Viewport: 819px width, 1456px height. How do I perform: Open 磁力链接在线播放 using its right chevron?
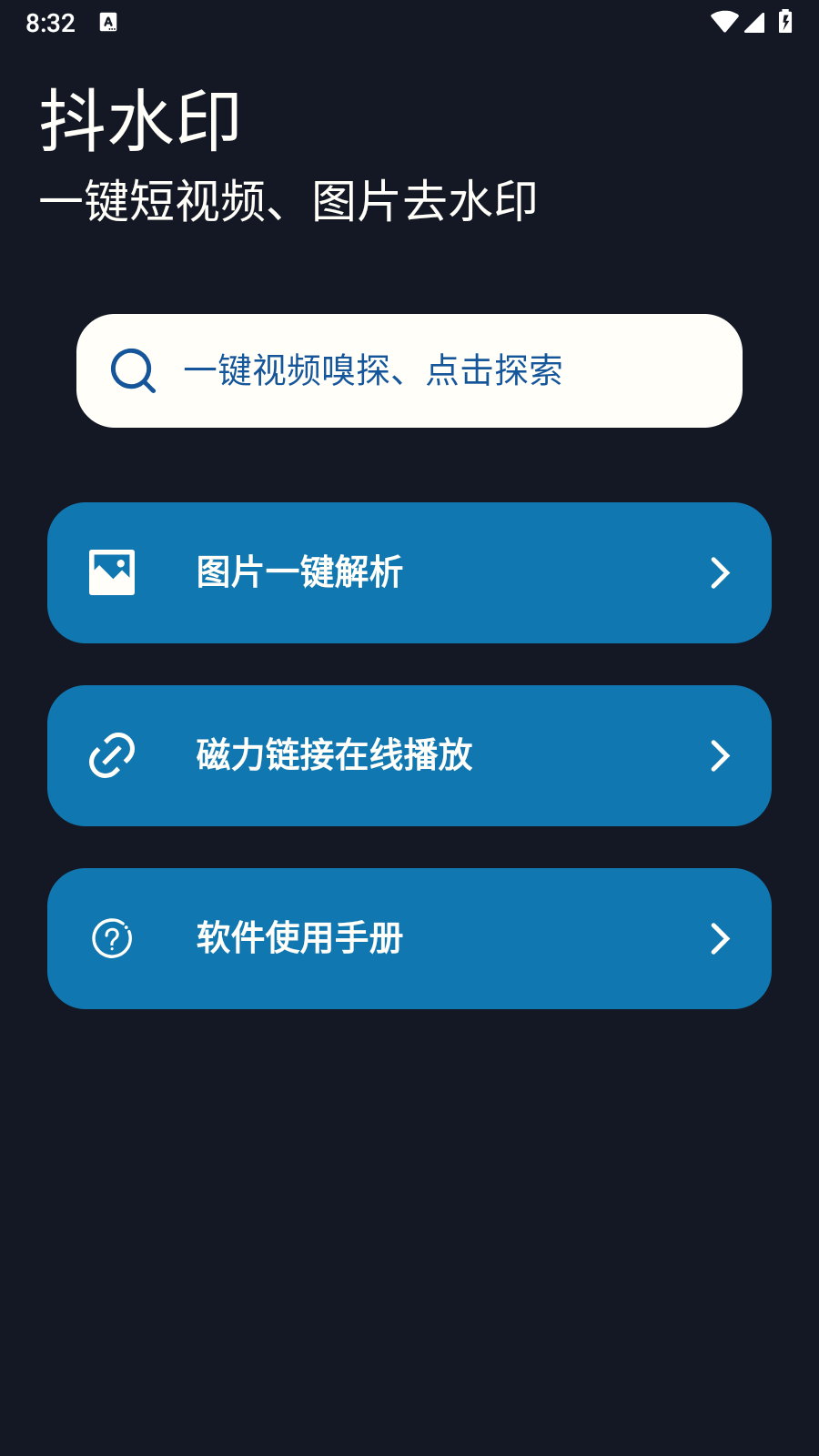tap(721, 754)
